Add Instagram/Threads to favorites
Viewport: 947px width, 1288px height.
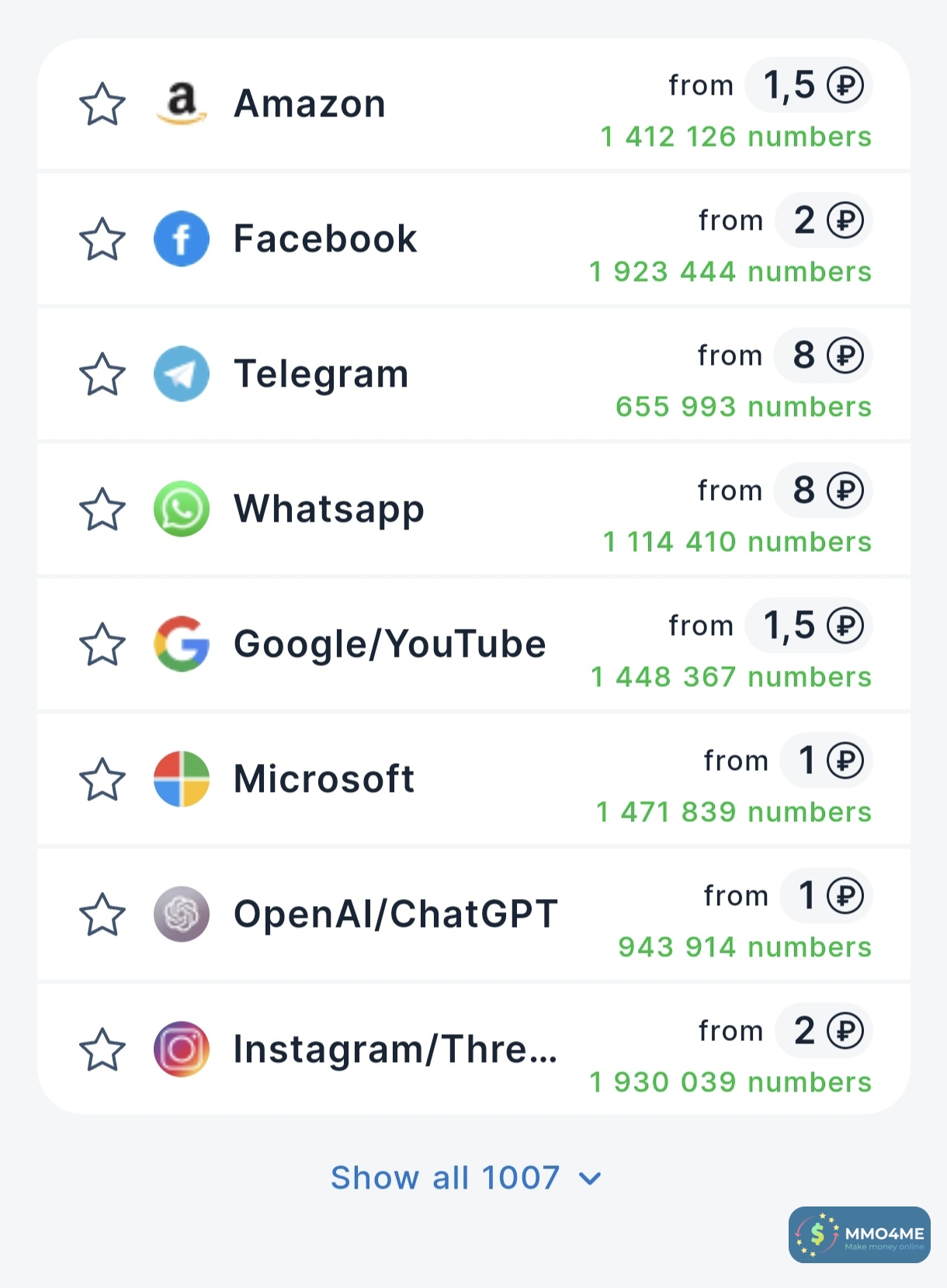pos(102,1050)
